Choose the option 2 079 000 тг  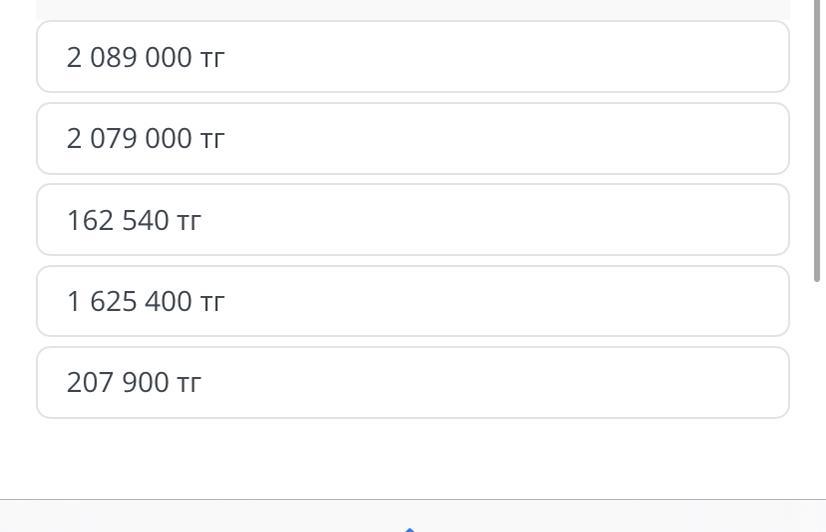coord(412,138)
